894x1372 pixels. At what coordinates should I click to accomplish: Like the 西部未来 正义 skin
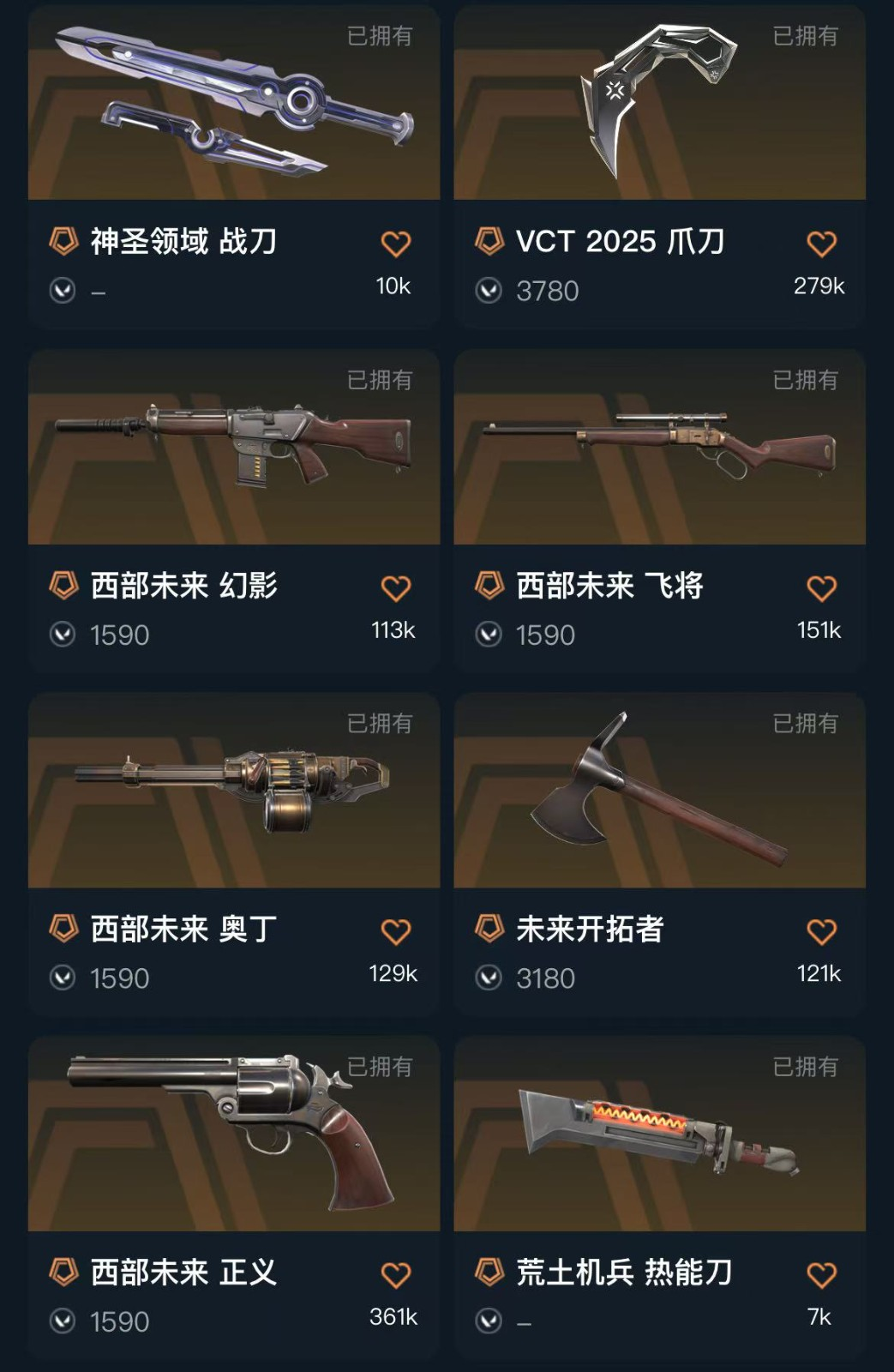(x=395, y=1275)
